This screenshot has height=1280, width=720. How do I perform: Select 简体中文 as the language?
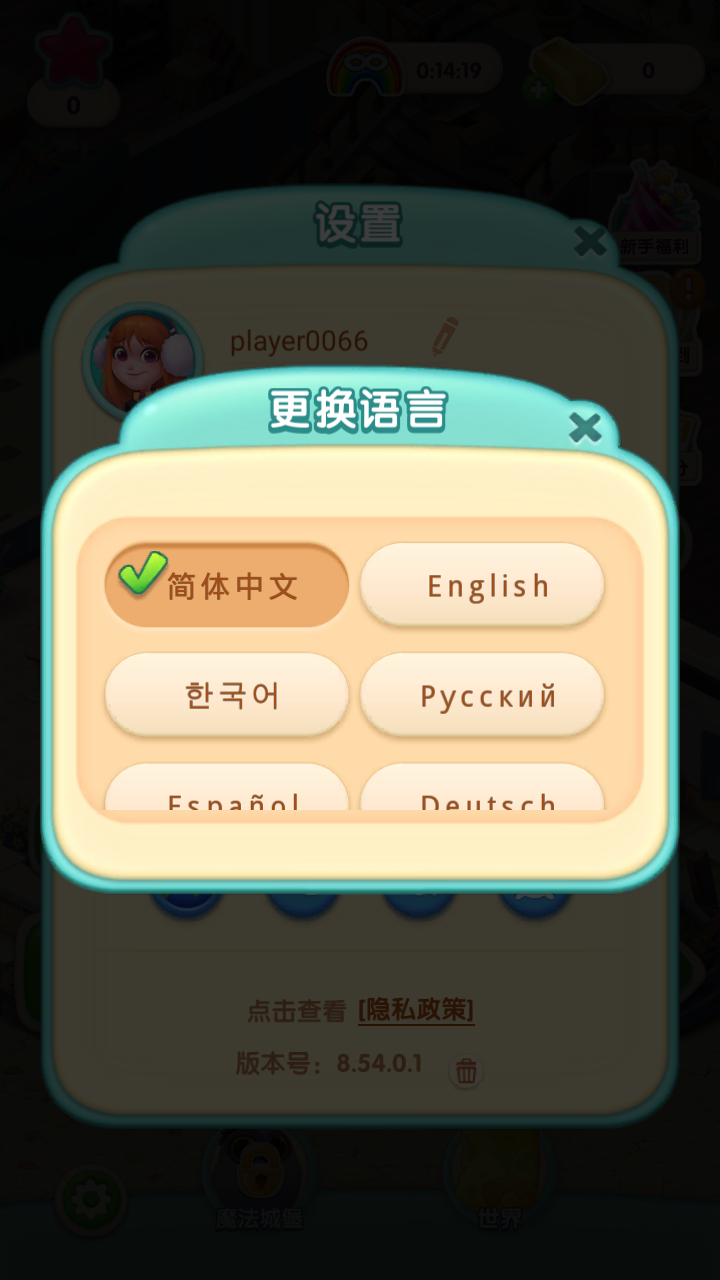click(227, 586)
